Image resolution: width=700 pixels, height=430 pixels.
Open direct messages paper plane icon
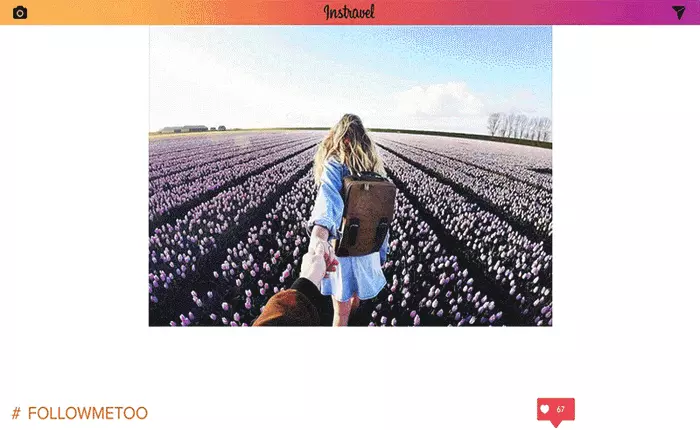click(x=679, y=12)
